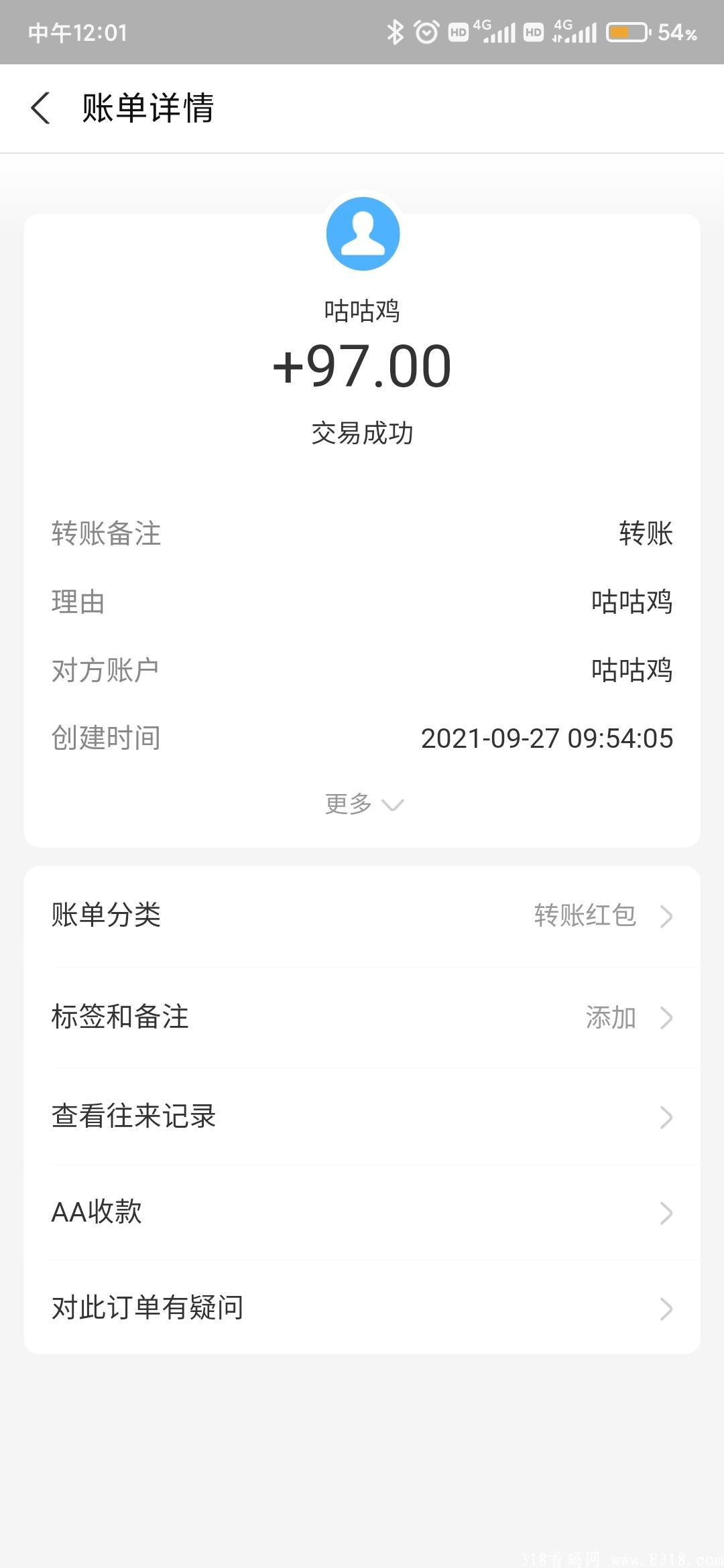Image resolution: width=724 pixels, height=1568 pixels.
Task: Select the 交易成功 status text
Action: pyautogui.click(x=363, y=432)
